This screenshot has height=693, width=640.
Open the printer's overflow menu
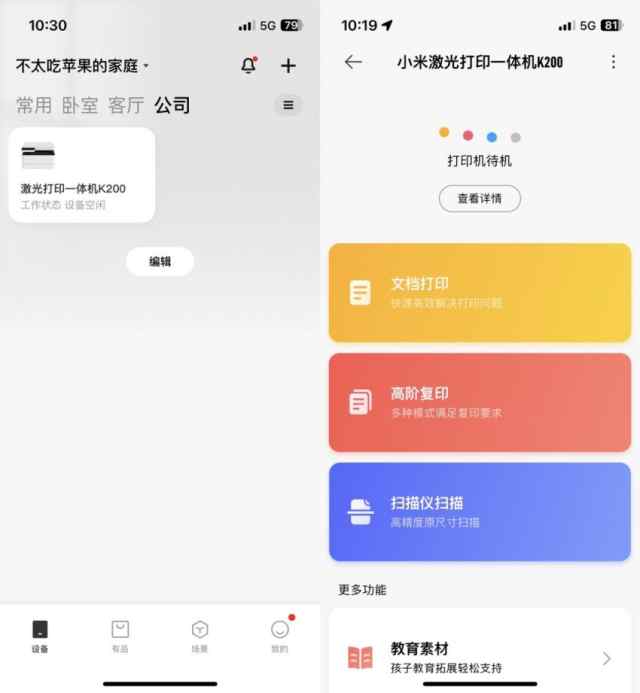tap(613, 62)
